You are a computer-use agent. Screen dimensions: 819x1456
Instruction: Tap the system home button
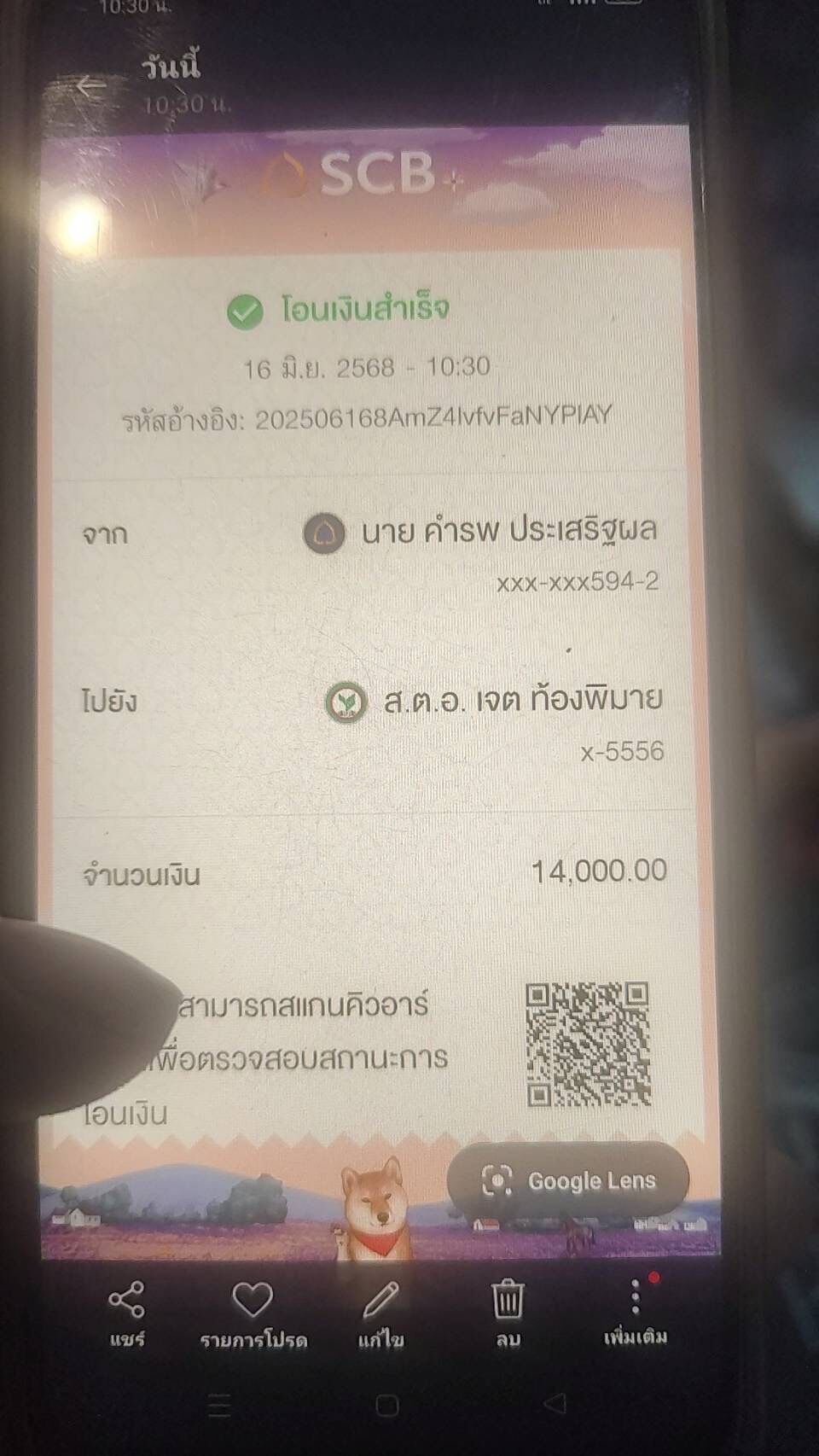386,1405
